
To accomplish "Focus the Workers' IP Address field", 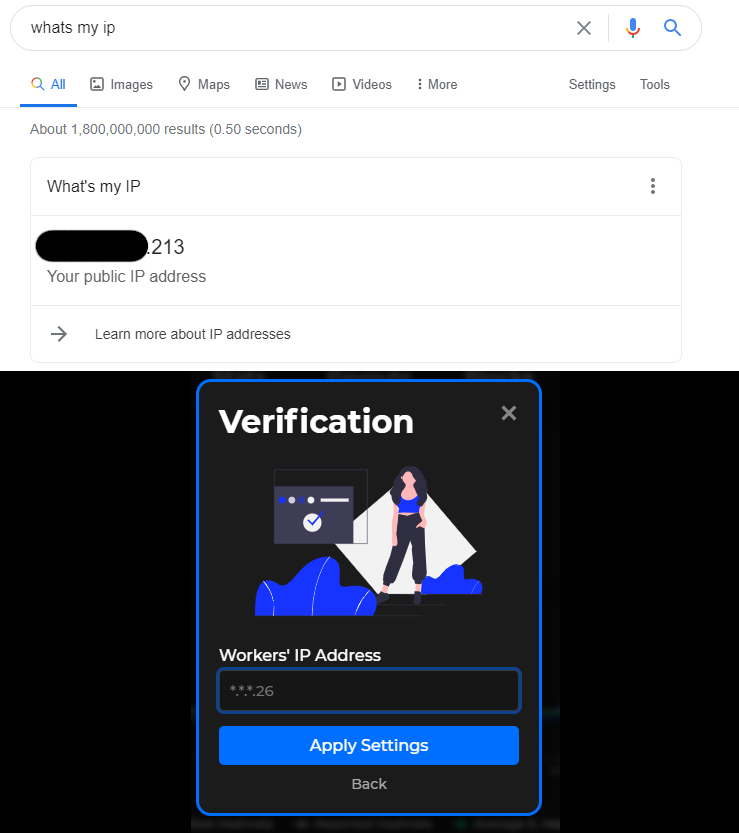I will [x=369, y=691].
